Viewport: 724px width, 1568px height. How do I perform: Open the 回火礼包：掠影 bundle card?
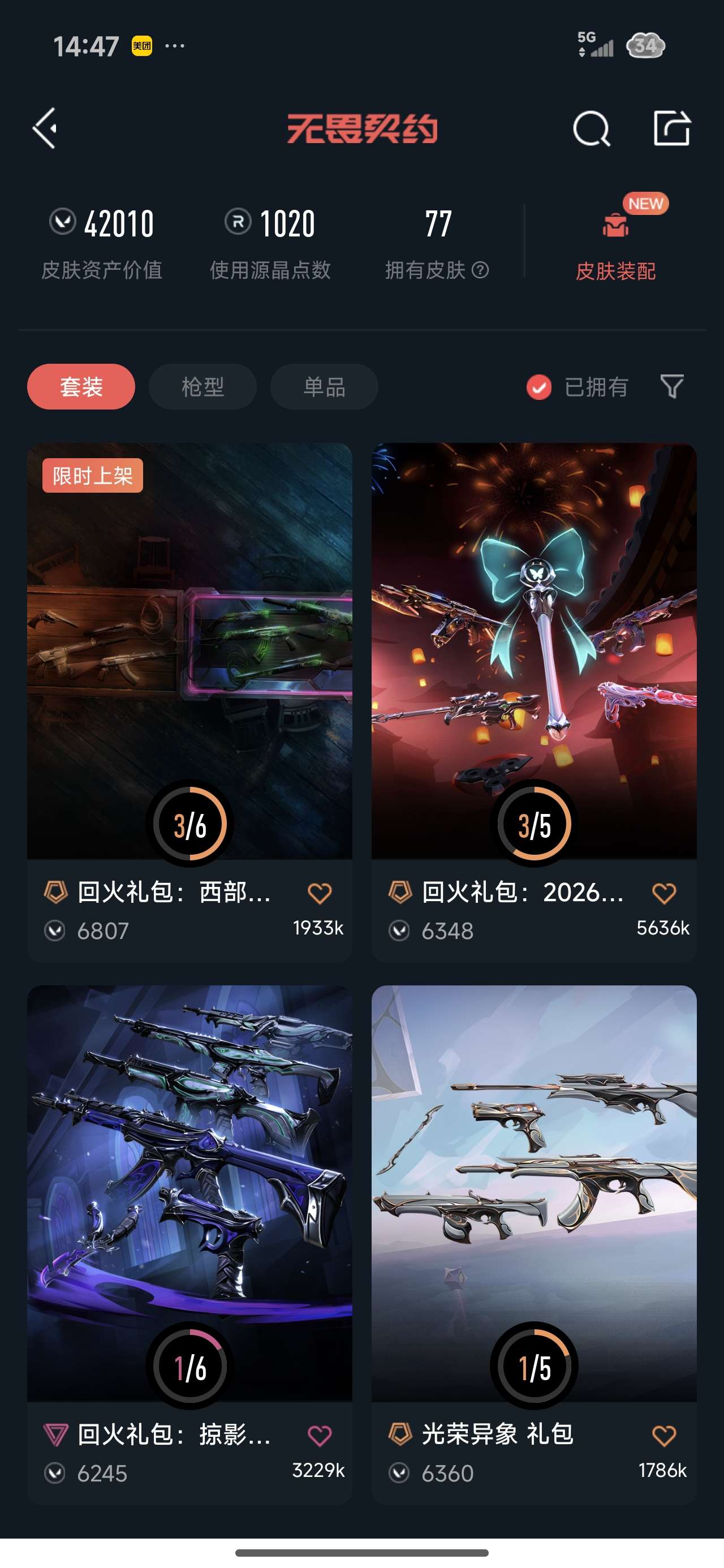click(189, 1245)
